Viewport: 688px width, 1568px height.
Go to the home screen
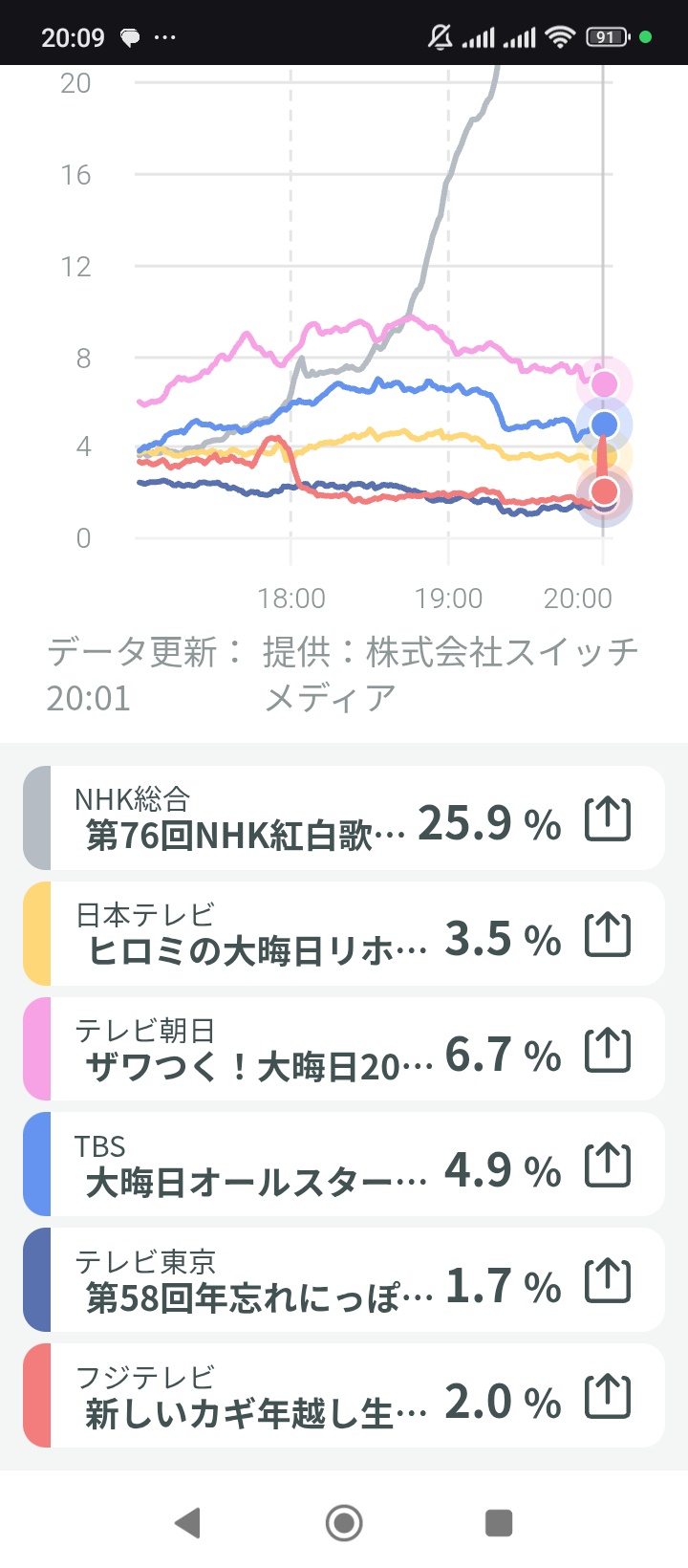coord(344,1522)
